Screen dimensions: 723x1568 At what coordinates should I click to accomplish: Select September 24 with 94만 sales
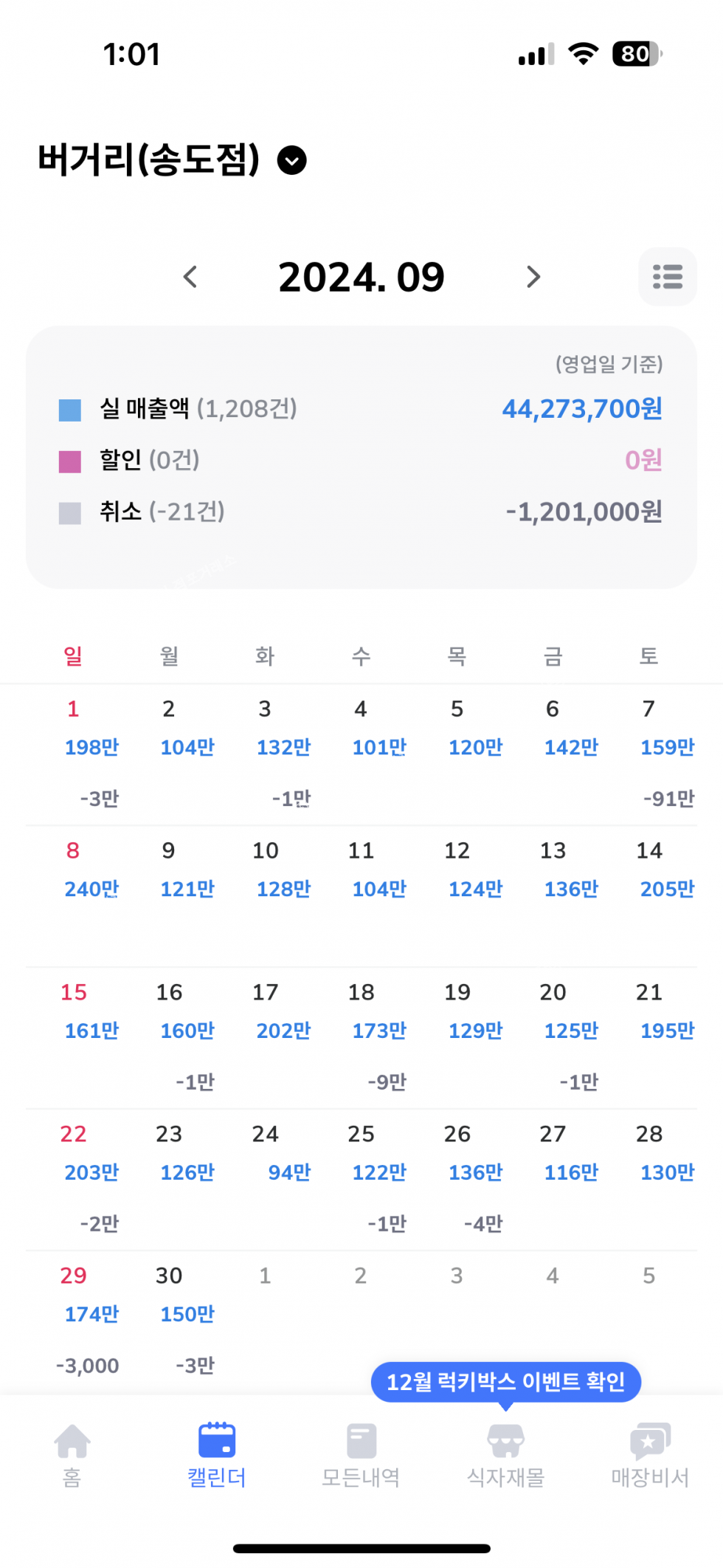coord(280,1171)
